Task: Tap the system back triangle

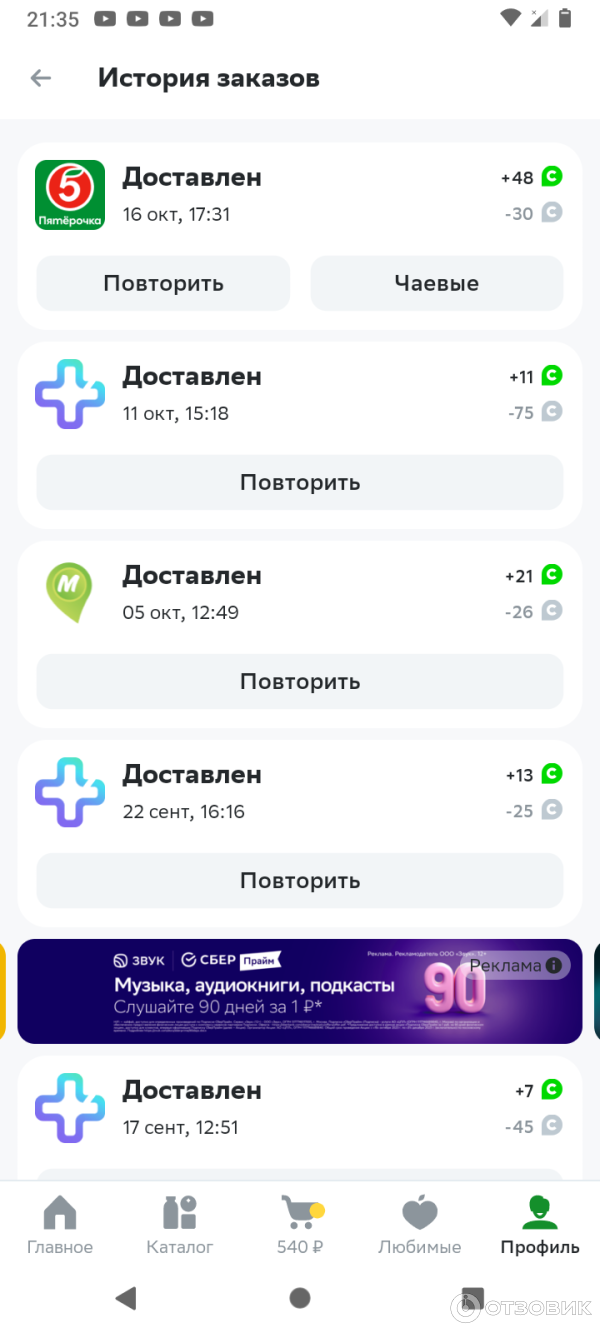Action: click(126, 1298)
